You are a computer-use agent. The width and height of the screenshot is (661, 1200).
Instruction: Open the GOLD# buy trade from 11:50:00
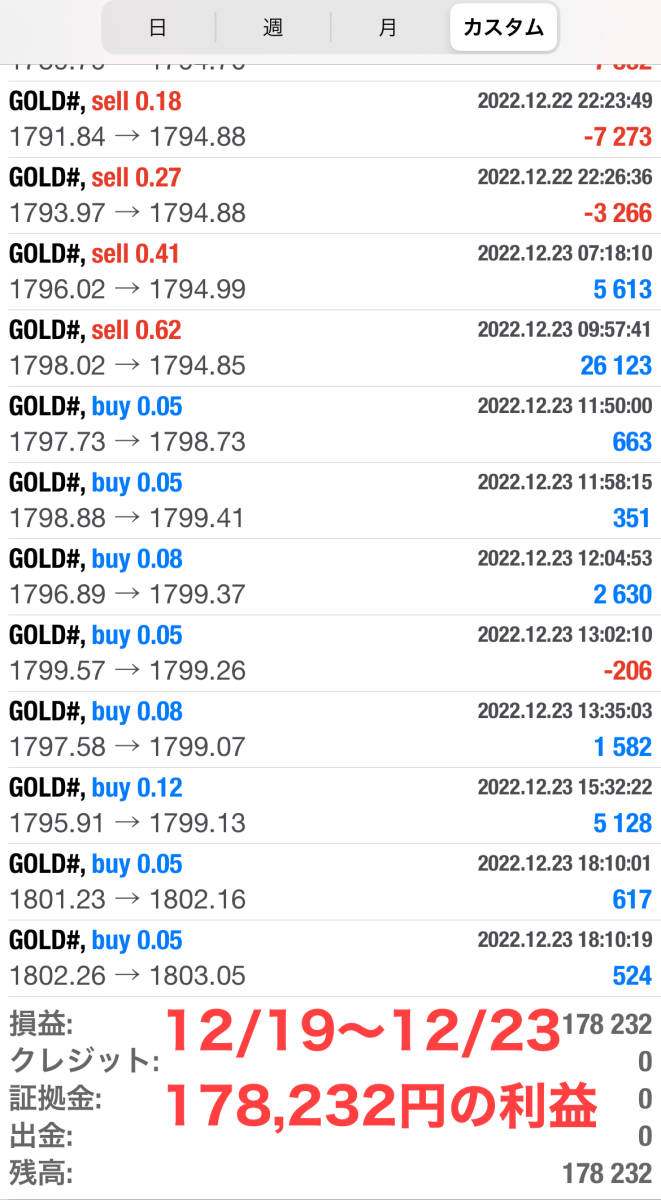330,424
